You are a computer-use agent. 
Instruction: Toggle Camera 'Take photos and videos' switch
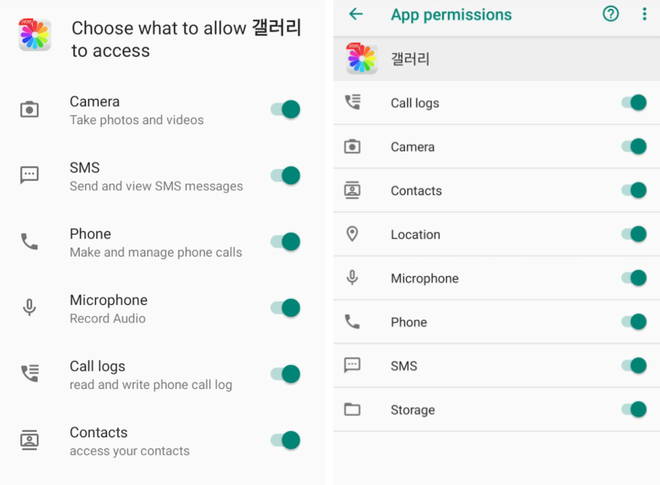click(x=286, y=109)
